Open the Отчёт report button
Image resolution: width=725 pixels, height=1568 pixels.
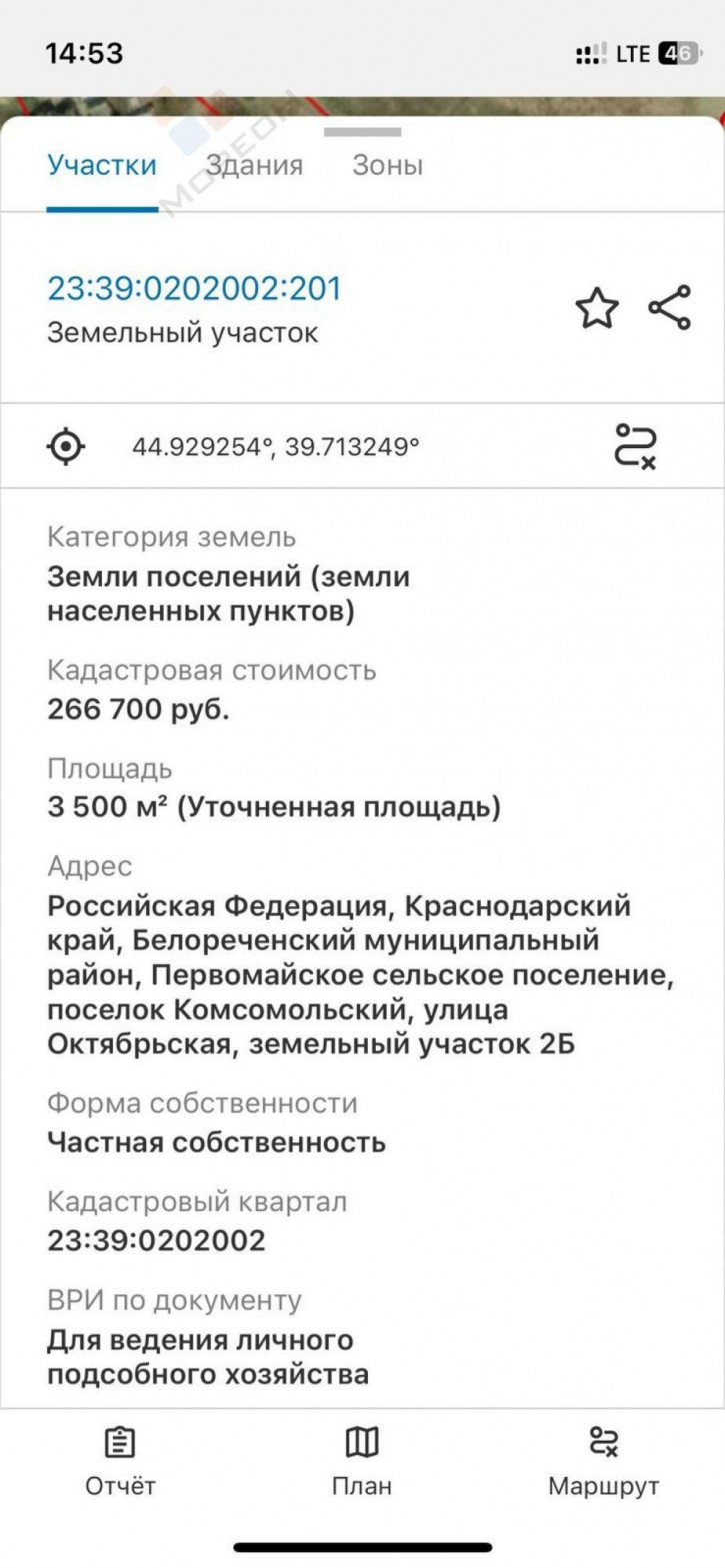pos(120,1460)
